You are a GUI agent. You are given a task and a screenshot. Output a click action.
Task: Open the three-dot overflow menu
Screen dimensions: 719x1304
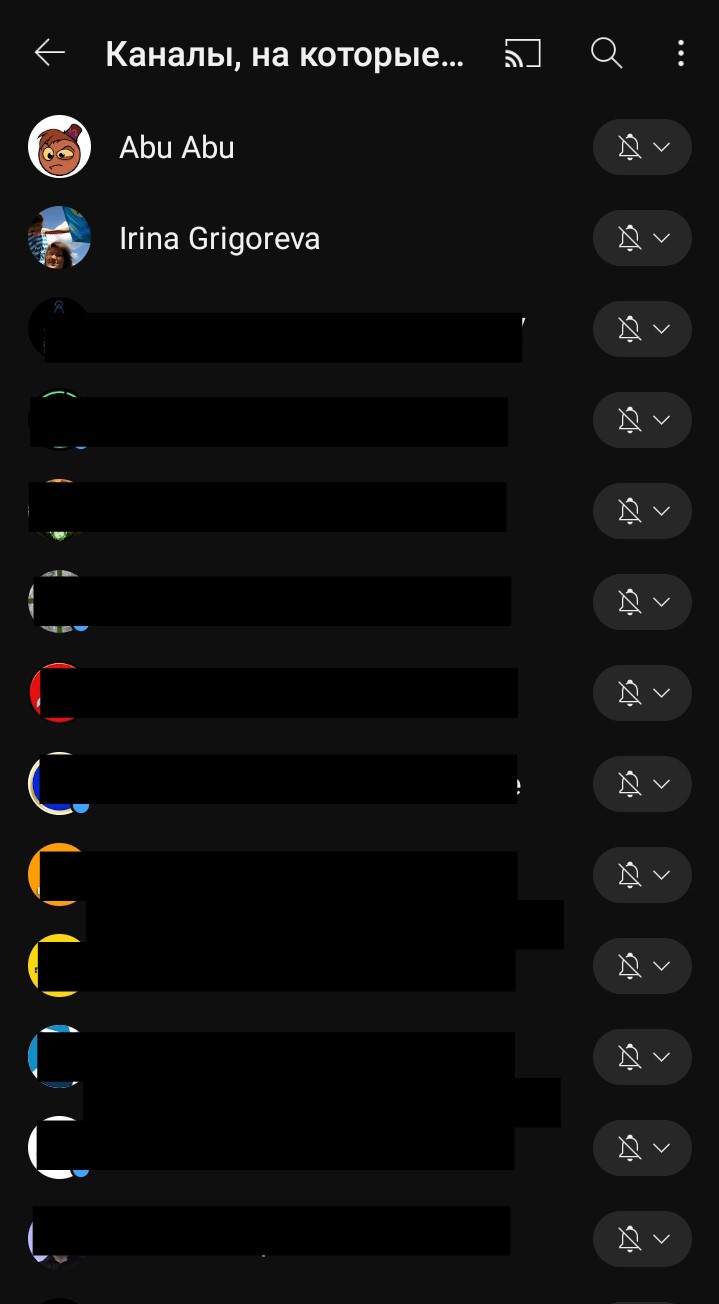[x=680, y=53]
